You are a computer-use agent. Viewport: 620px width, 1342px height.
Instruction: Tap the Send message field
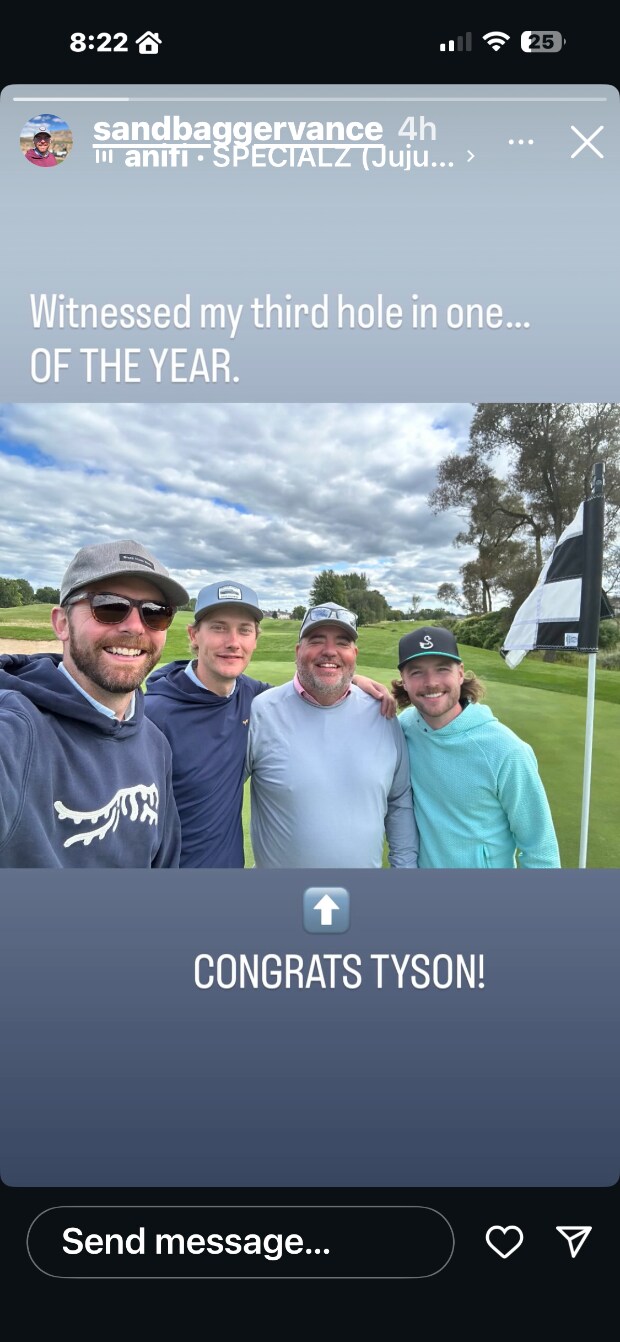click(x=240, y=1241)
